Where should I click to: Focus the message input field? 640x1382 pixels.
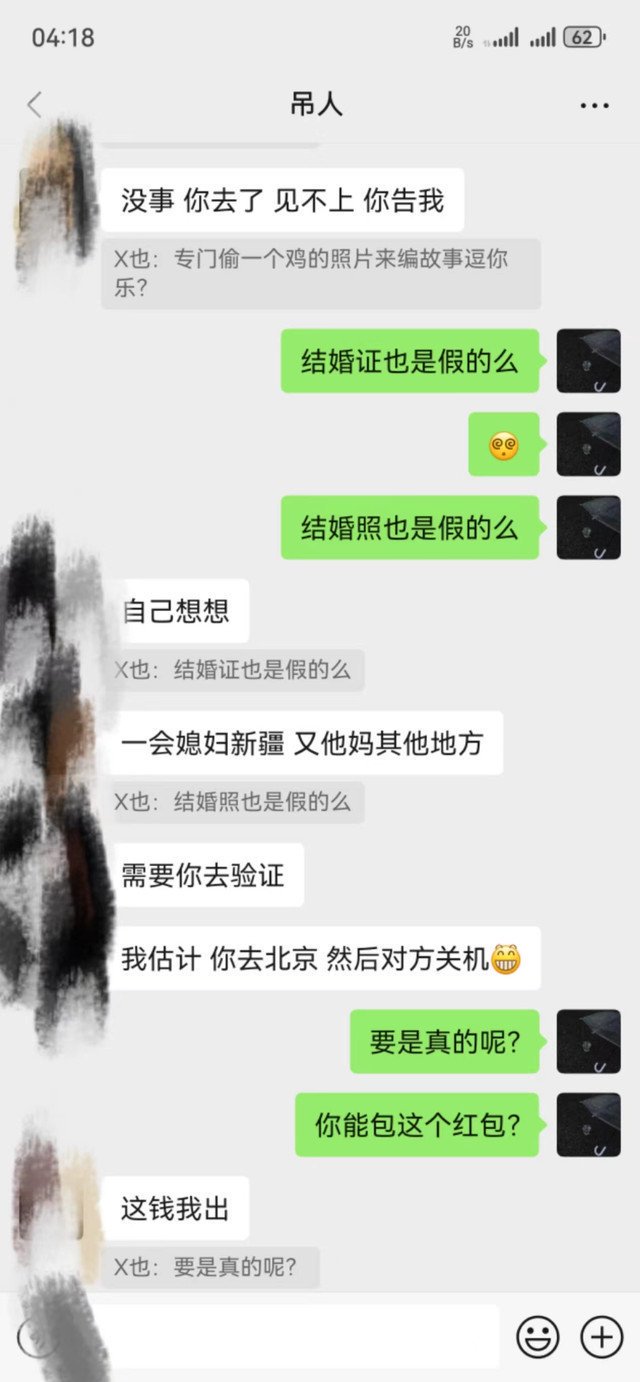pos(300,1336)
